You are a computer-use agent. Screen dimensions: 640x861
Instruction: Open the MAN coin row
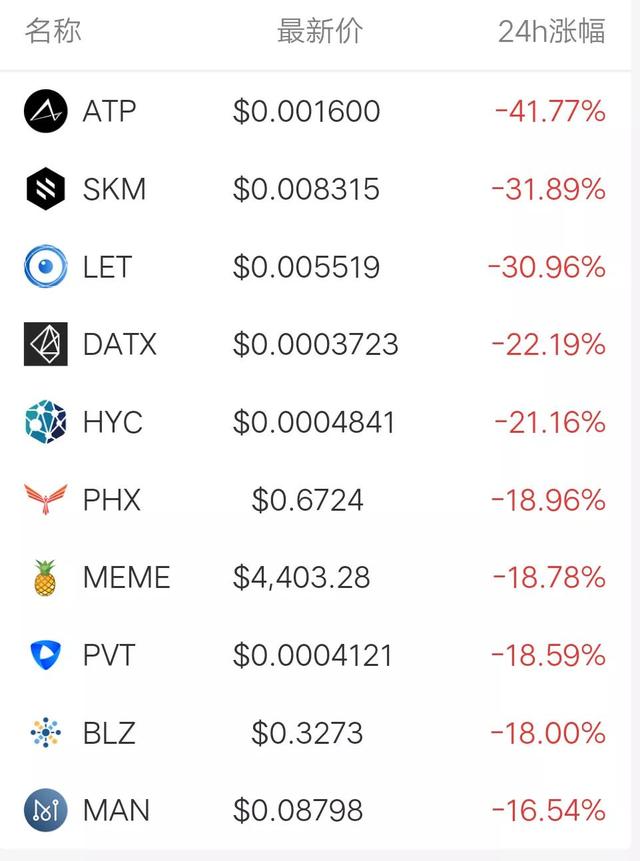point(116,810)
